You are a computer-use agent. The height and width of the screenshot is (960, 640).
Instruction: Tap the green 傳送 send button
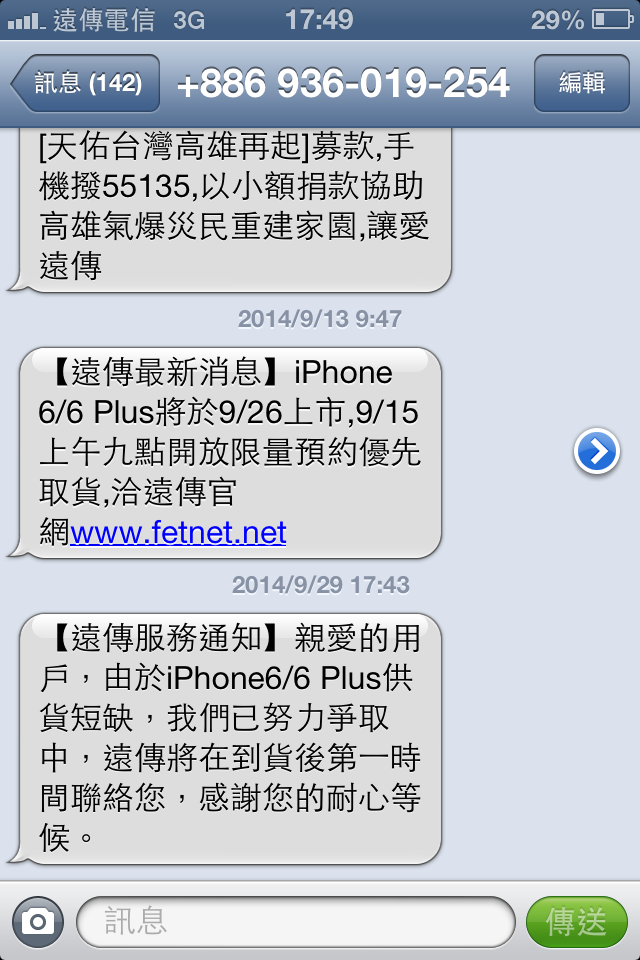[577, 921]
